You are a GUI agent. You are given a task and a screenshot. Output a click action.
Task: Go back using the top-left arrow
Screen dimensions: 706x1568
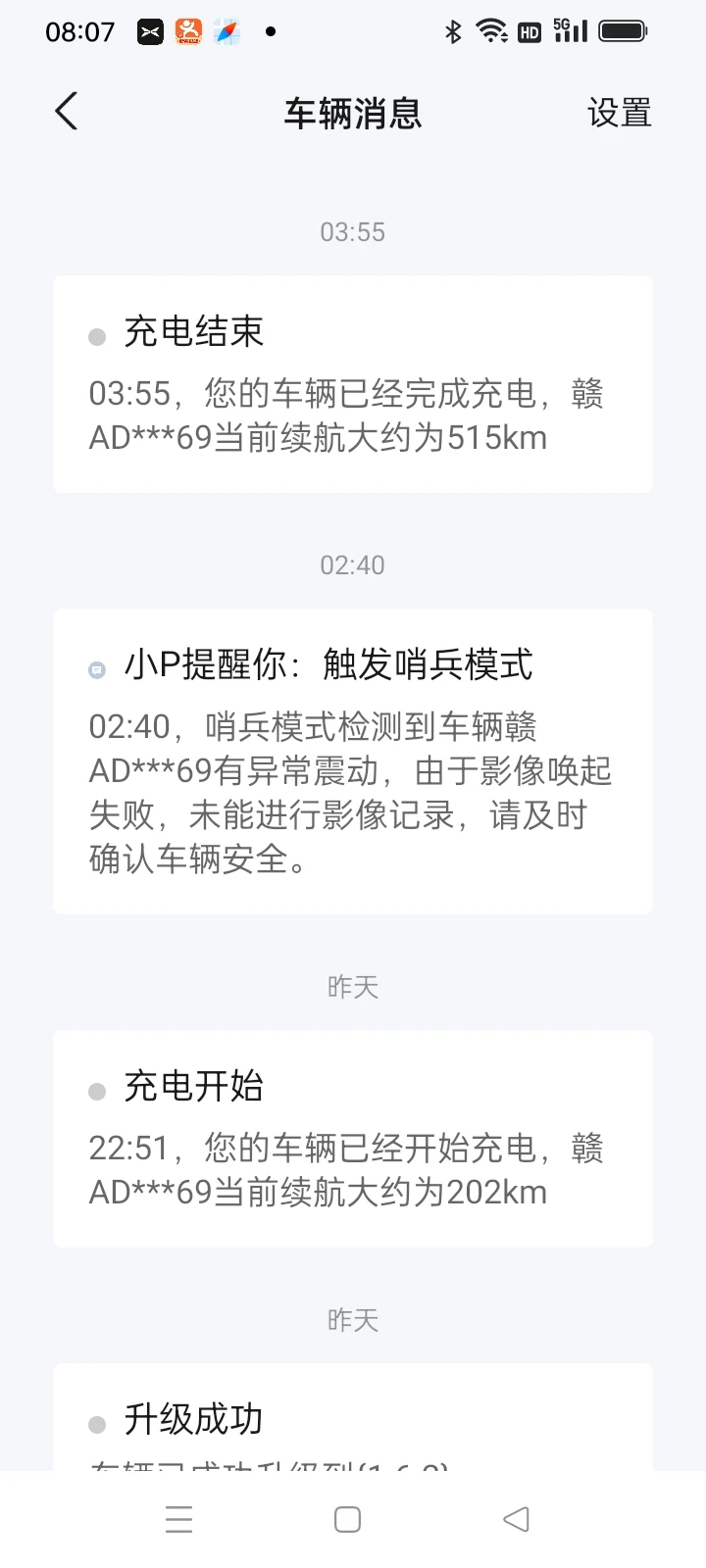[66, 112]
